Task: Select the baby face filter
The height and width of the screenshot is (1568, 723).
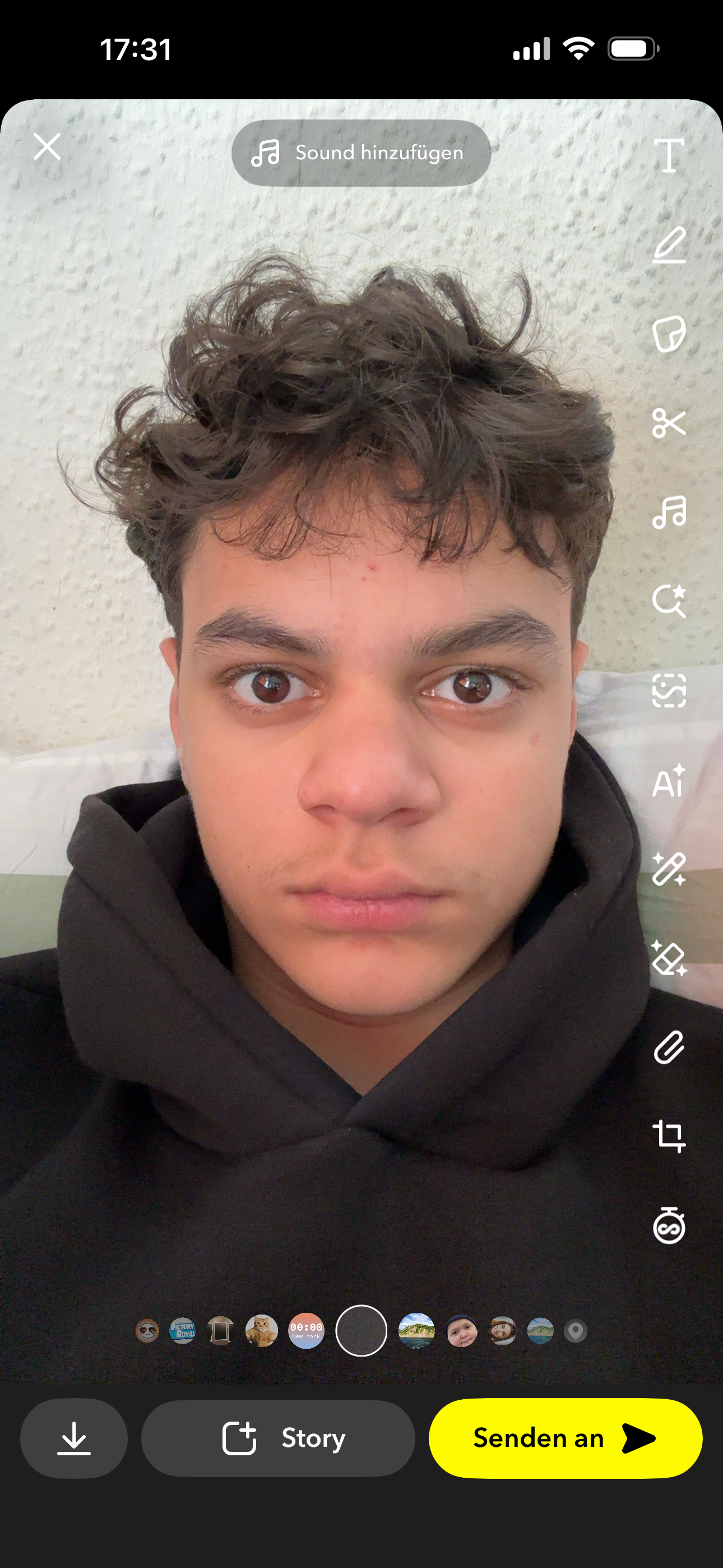Action: coord(462,1331)
